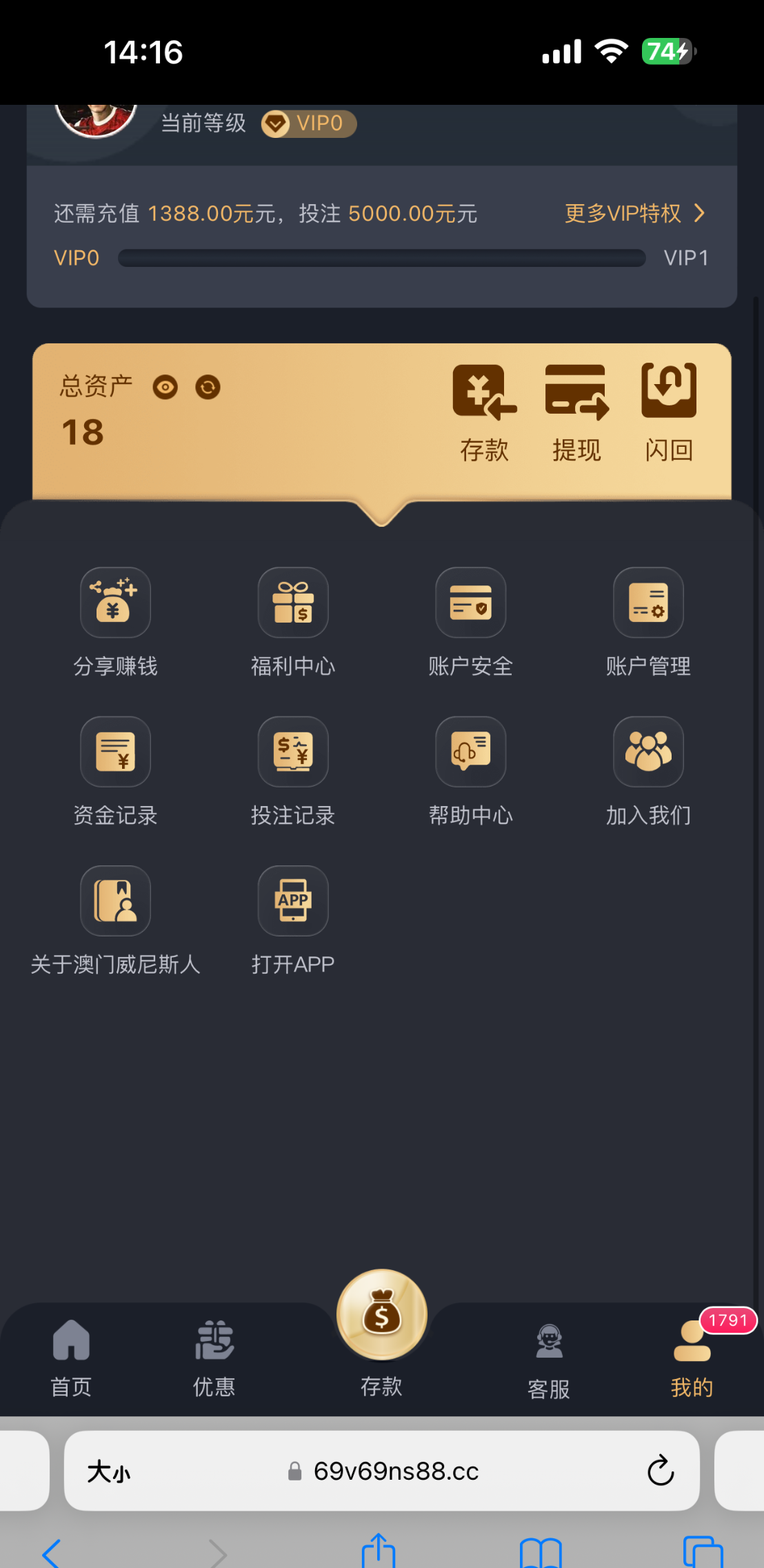764x1568 pixels.
Task: Select 闪回 quick recall
Action: 668,412
